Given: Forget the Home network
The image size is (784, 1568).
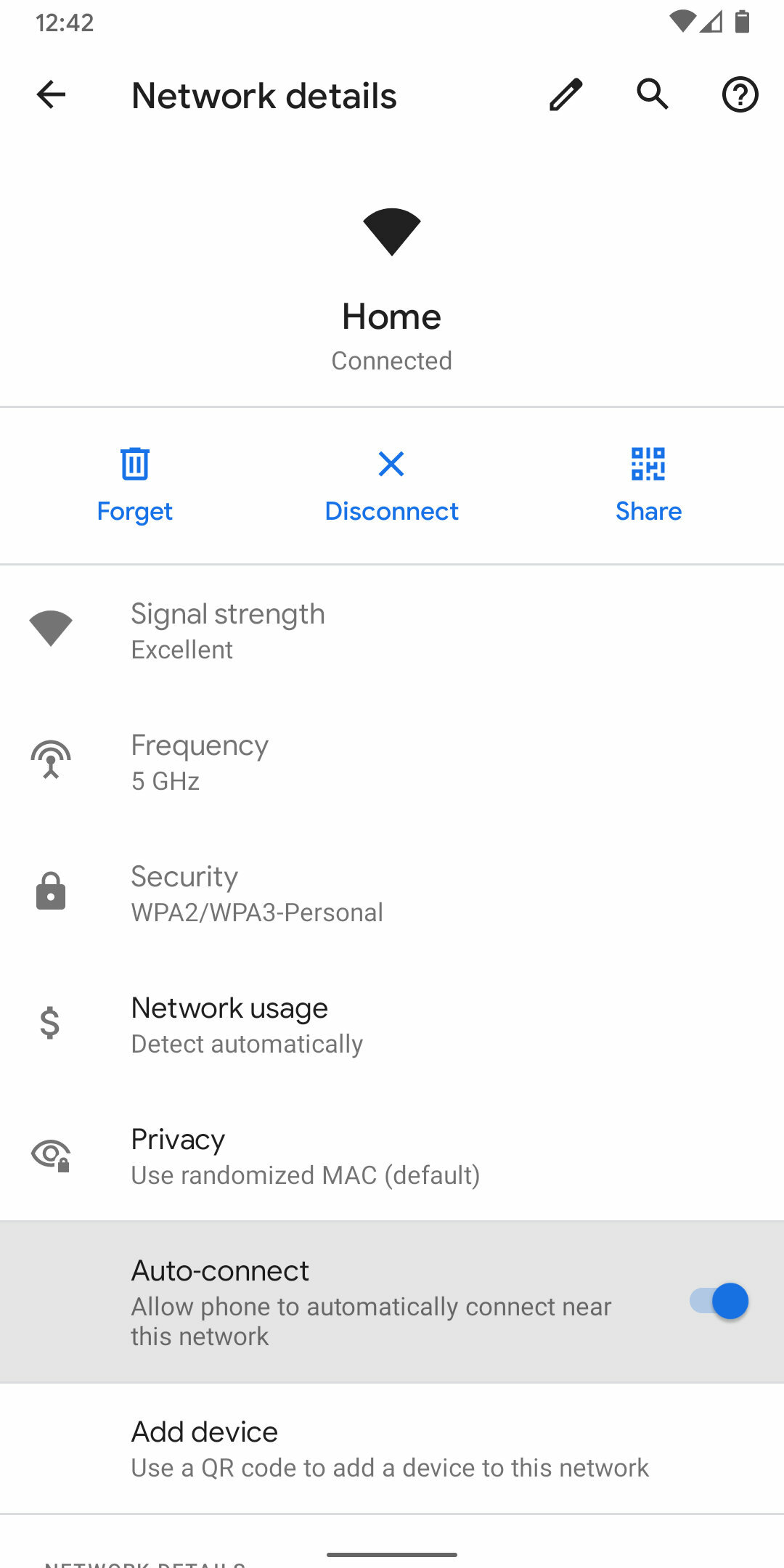Looking at the screenshot, I should coord(135,485).
